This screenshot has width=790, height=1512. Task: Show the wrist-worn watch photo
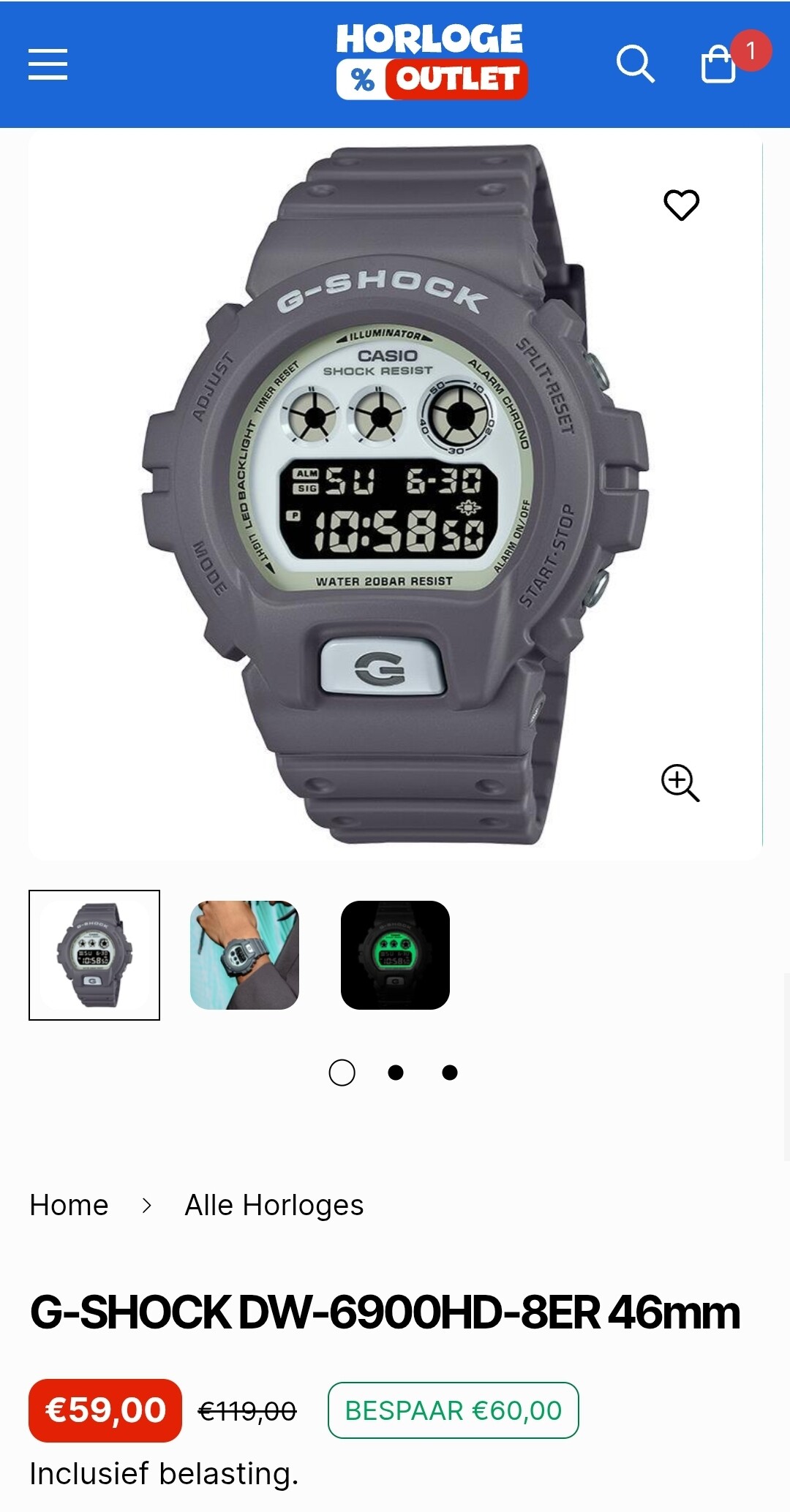(x=244, y=955)
